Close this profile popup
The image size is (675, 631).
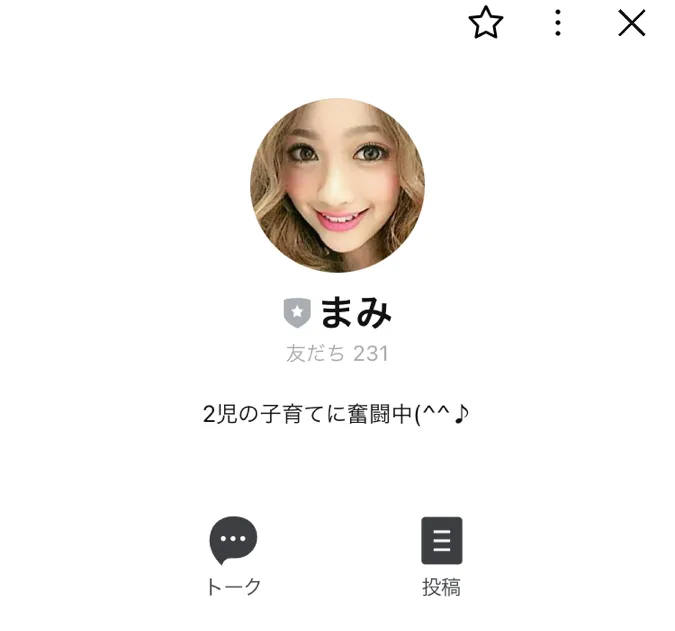coord(631,23)
